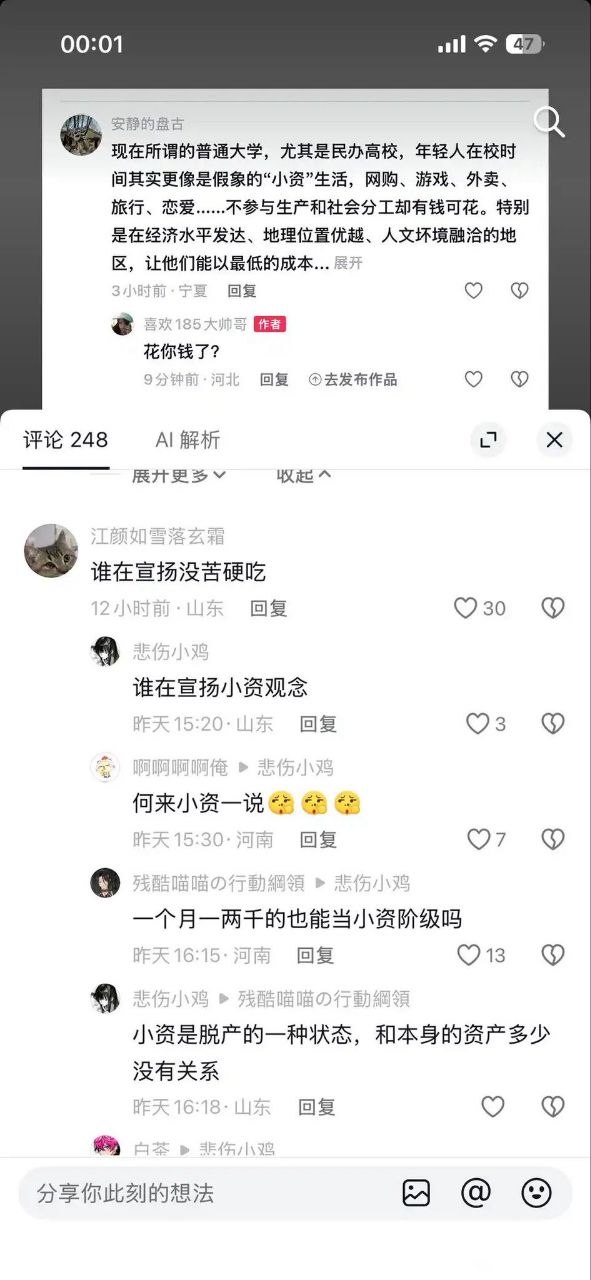Close the comments panel
The width and height of the screenshot is (591, 1280).
coord(554,440)
